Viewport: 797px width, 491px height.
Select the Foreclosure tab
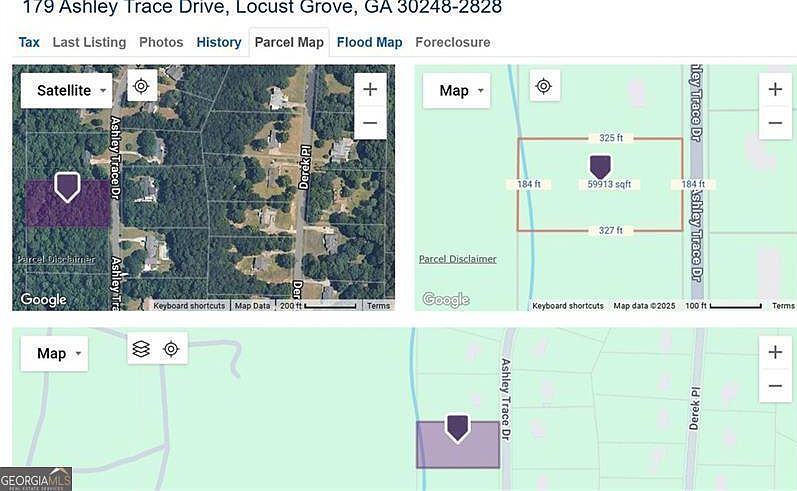(452, 42)
